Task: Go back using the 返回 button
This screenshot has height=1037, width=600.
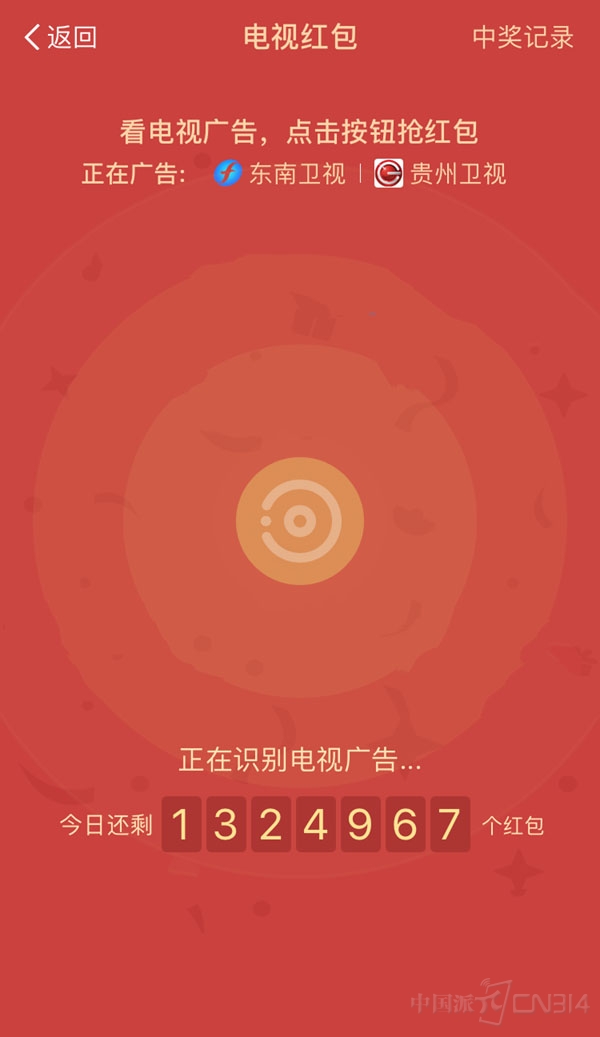Action: 61,38
